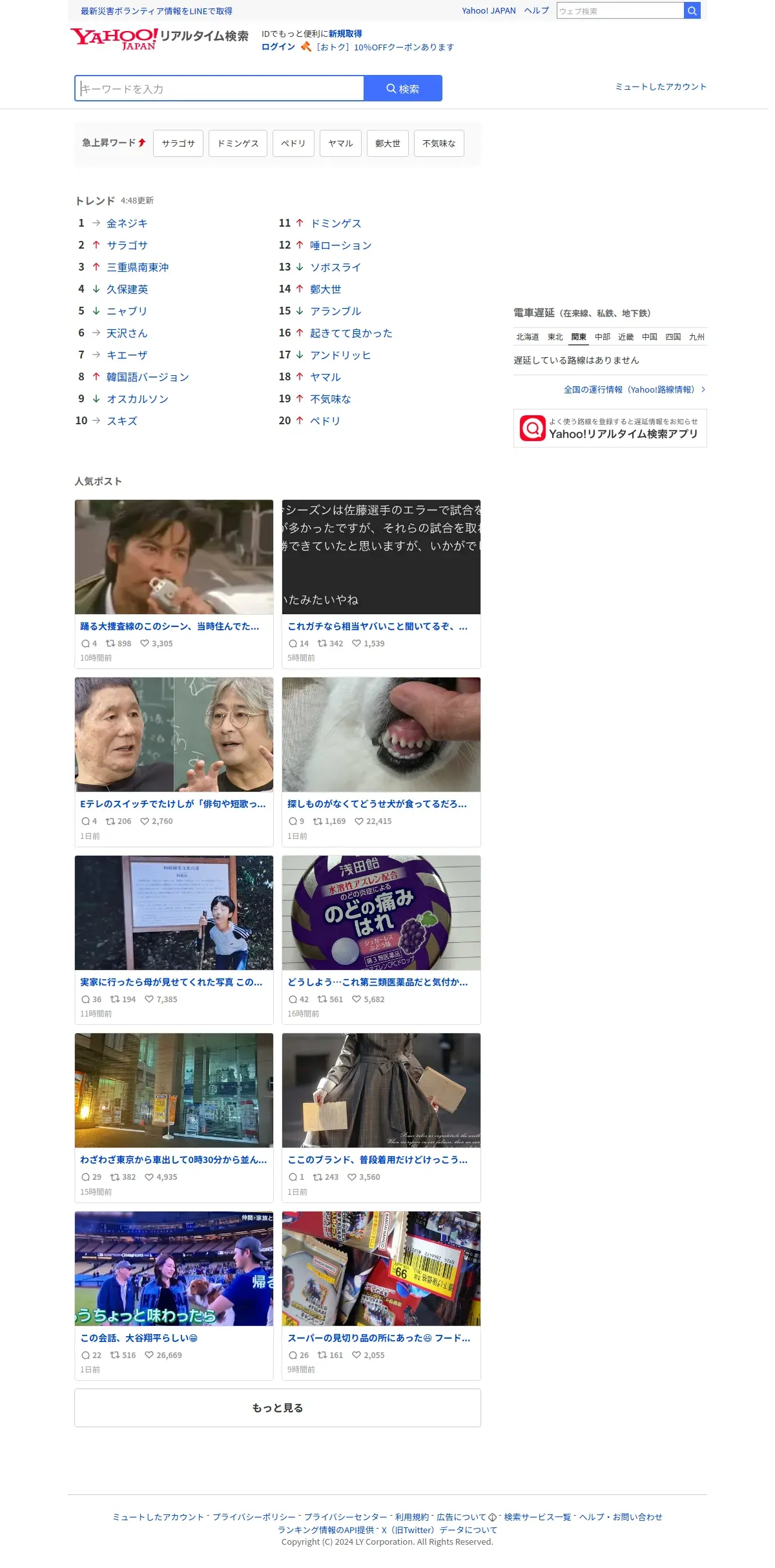Viewport: 775px width, 1568px height.
Task: Open the trend 唾ローション
Action: point(340,245)
